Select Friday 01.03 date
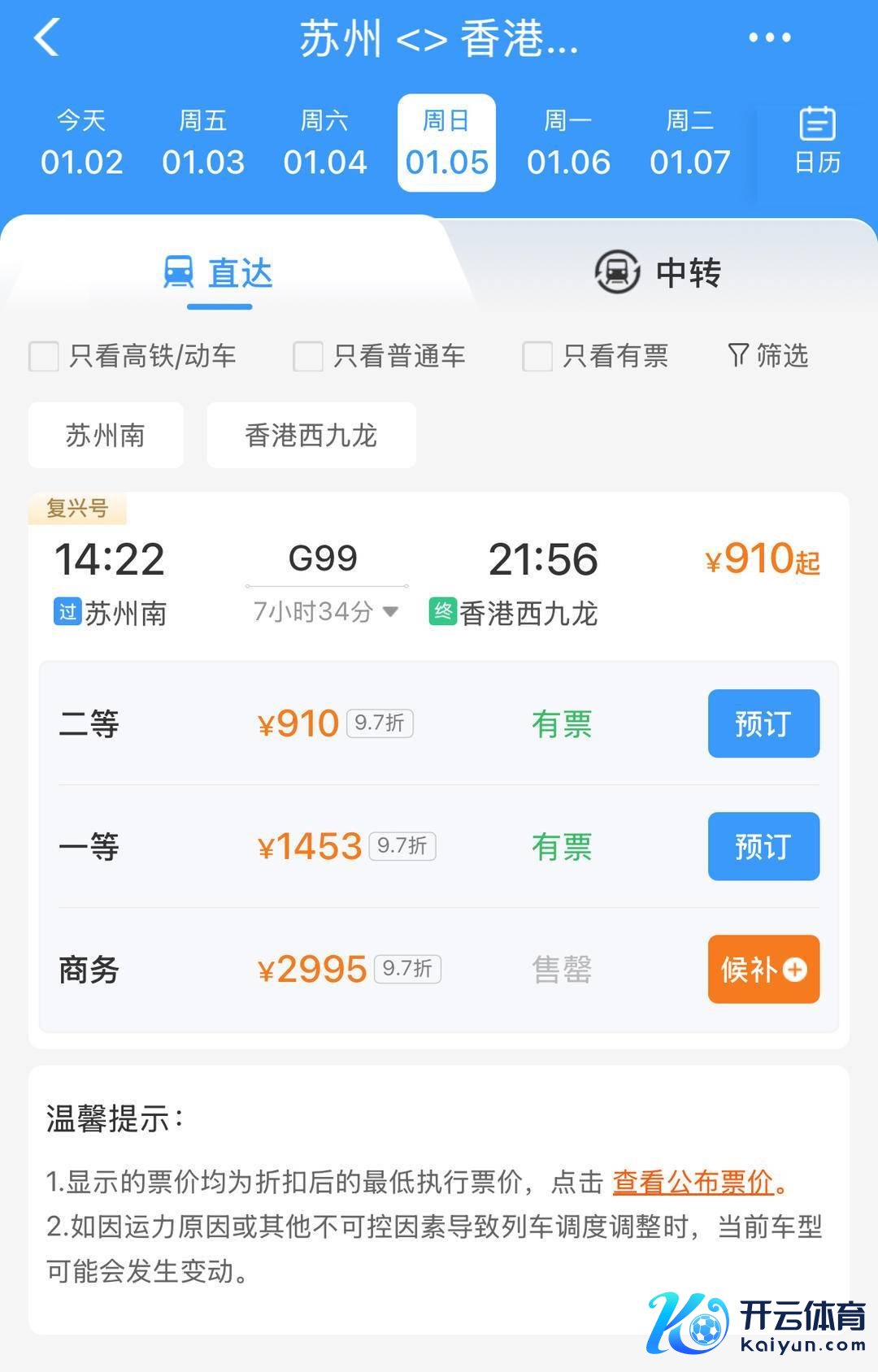This screenshot has width=878, height=1372. pos(203,144)
